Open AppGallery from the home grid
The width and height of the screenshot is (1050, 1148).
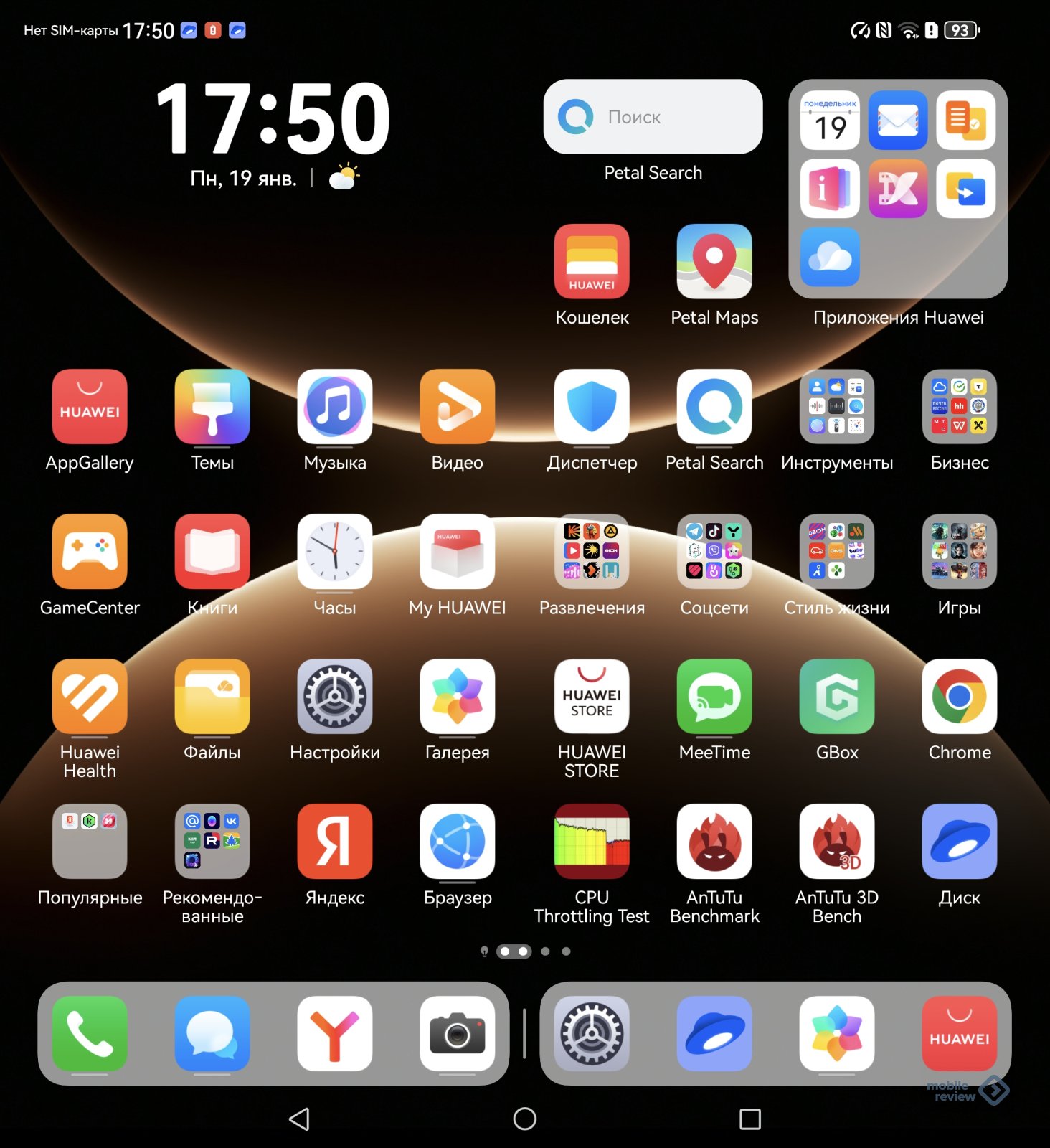[90, 407]
